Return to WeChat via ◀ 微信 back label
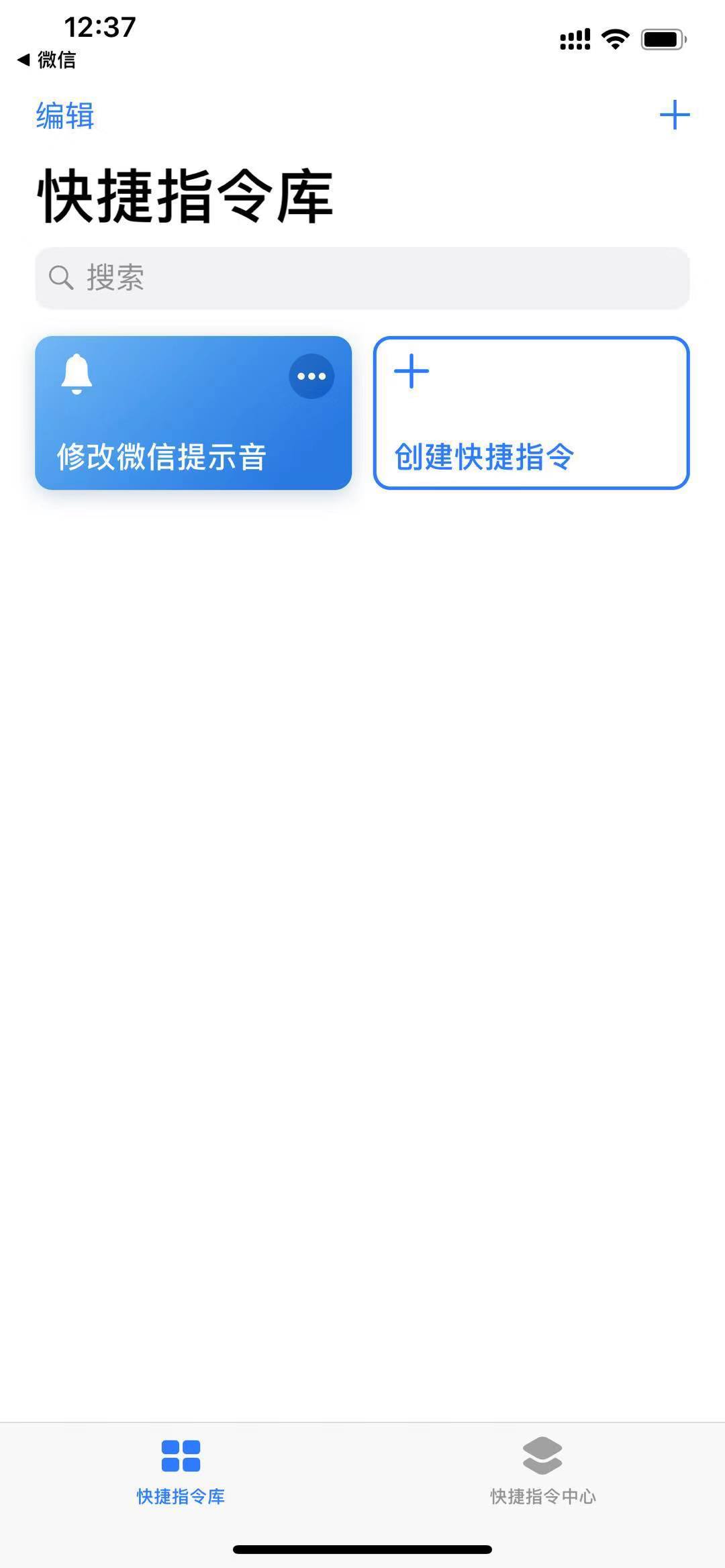The image size is (725, 1568). (45, 60)
